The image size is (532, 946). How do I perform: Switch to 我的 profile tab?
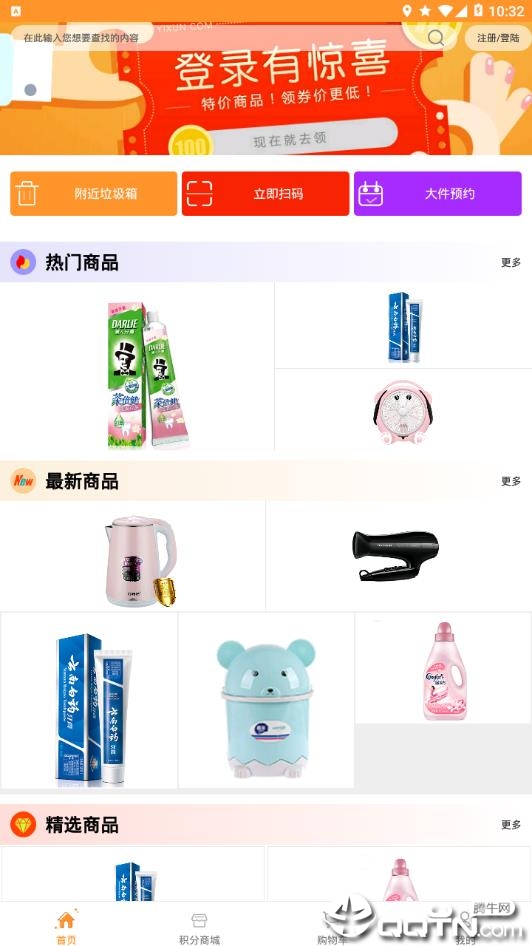[465, 926]
